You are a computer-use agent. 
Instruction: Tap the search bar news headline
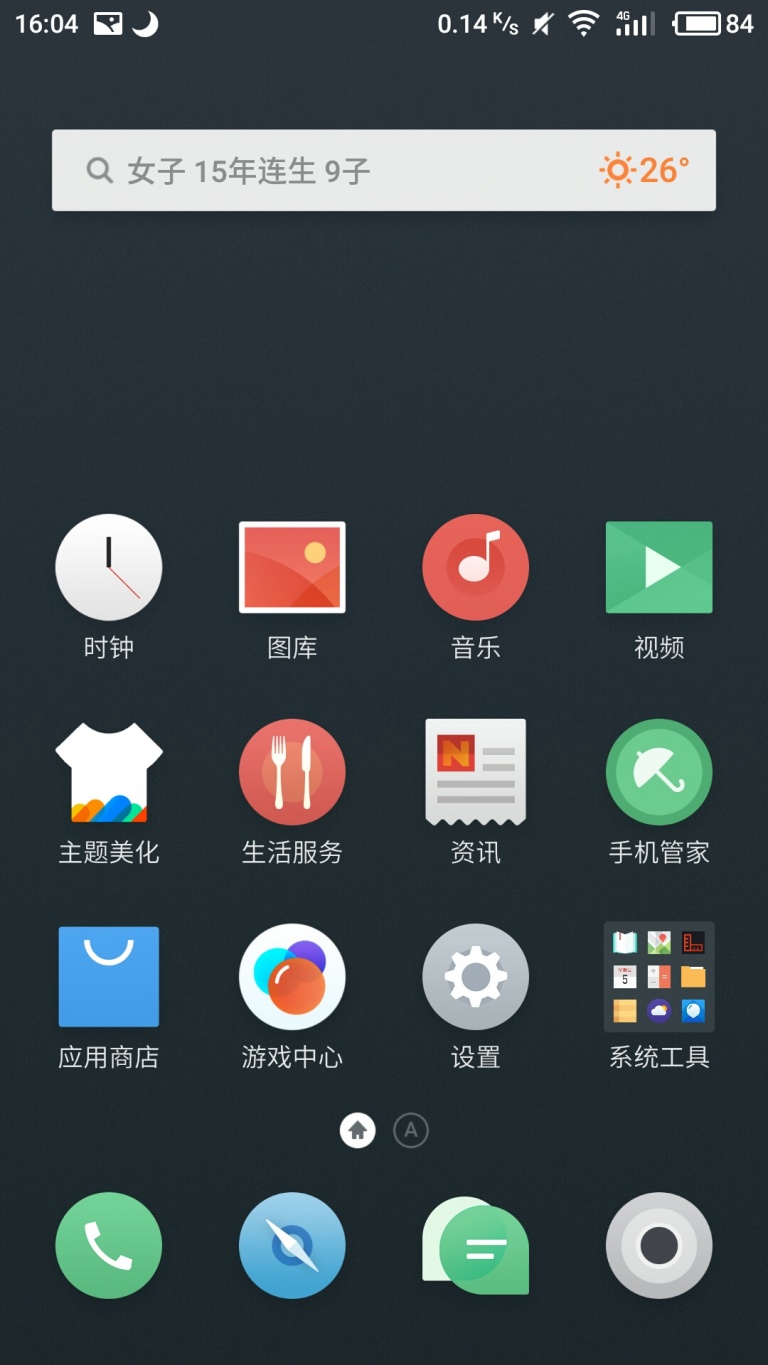300,170
